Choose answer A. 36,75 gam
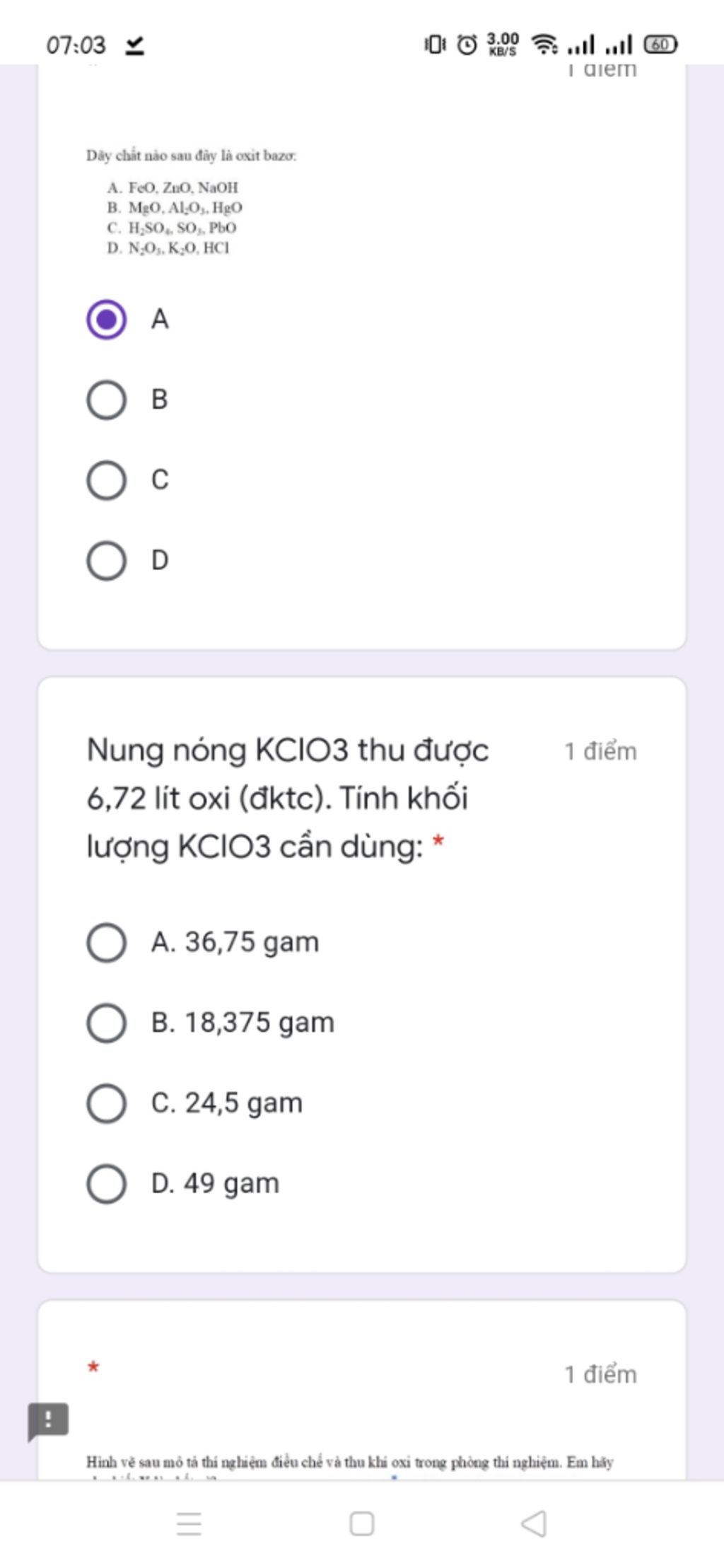The height and width of the screenshot is (1568, 724). 107,942
